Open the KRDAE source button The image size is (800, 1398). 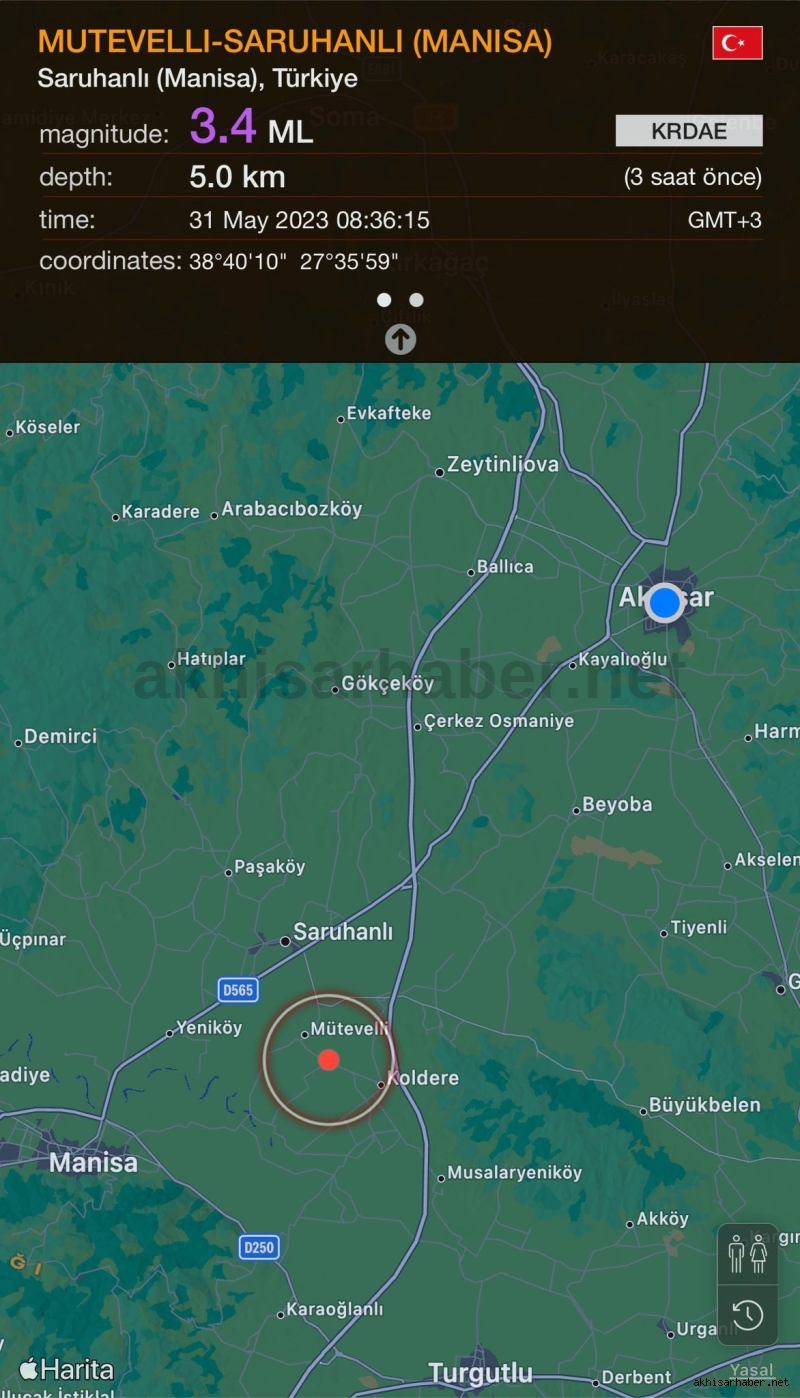pos(689,131)
